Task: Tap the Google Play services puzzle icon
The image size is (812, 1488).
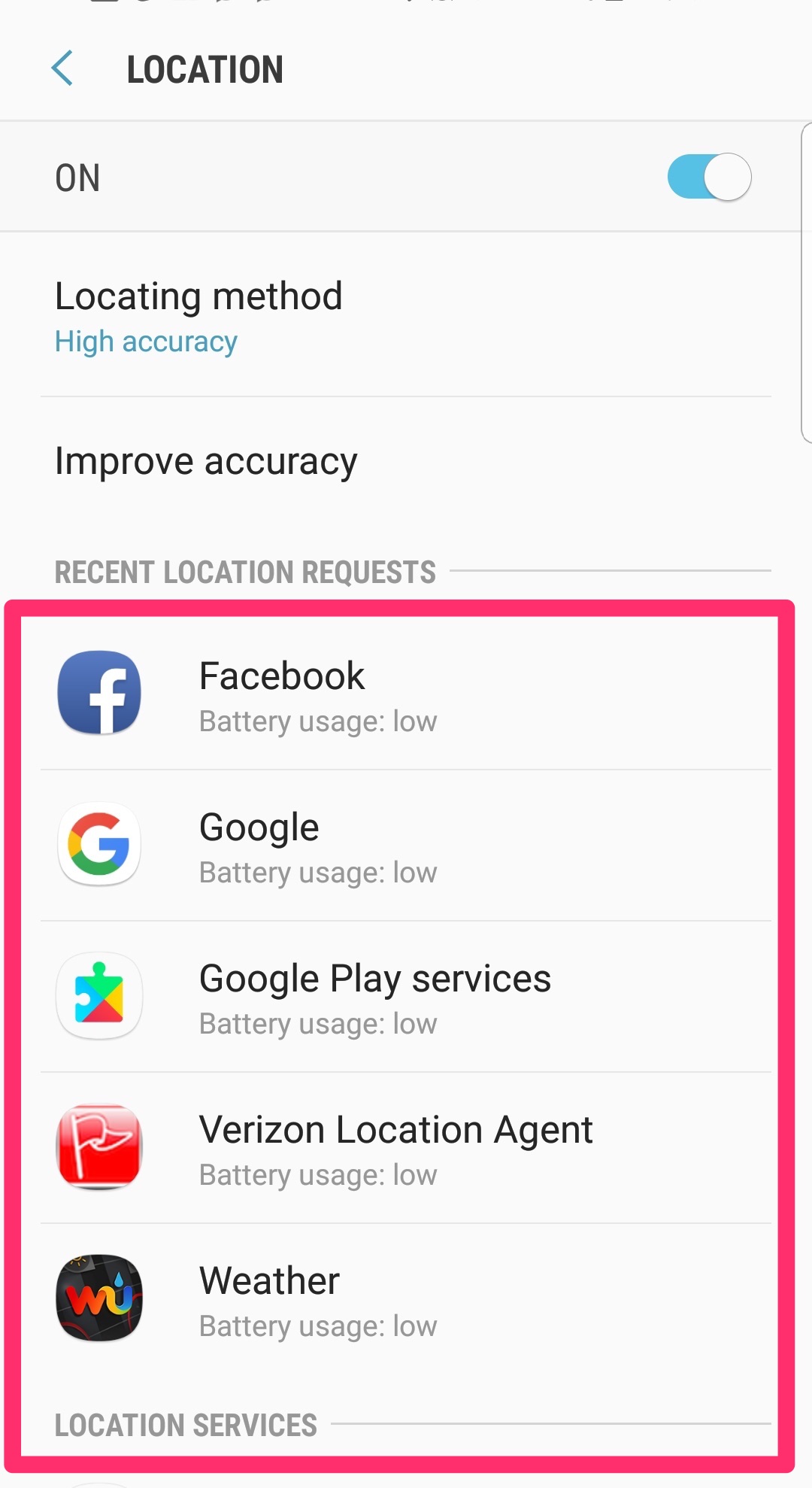Action: click(98, 995)
